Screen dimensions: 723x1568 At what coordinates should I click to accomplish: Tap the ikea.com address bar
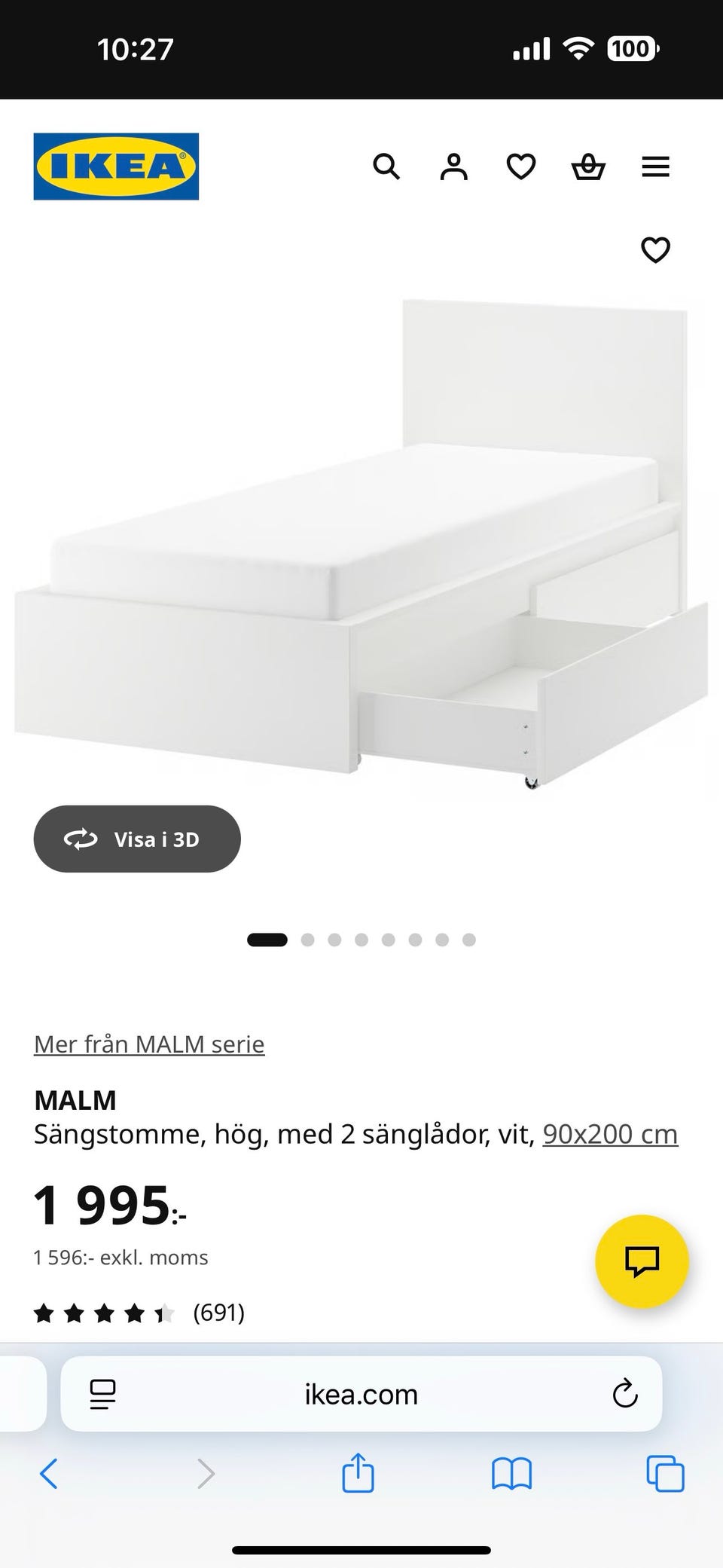tap(361, 1395)
